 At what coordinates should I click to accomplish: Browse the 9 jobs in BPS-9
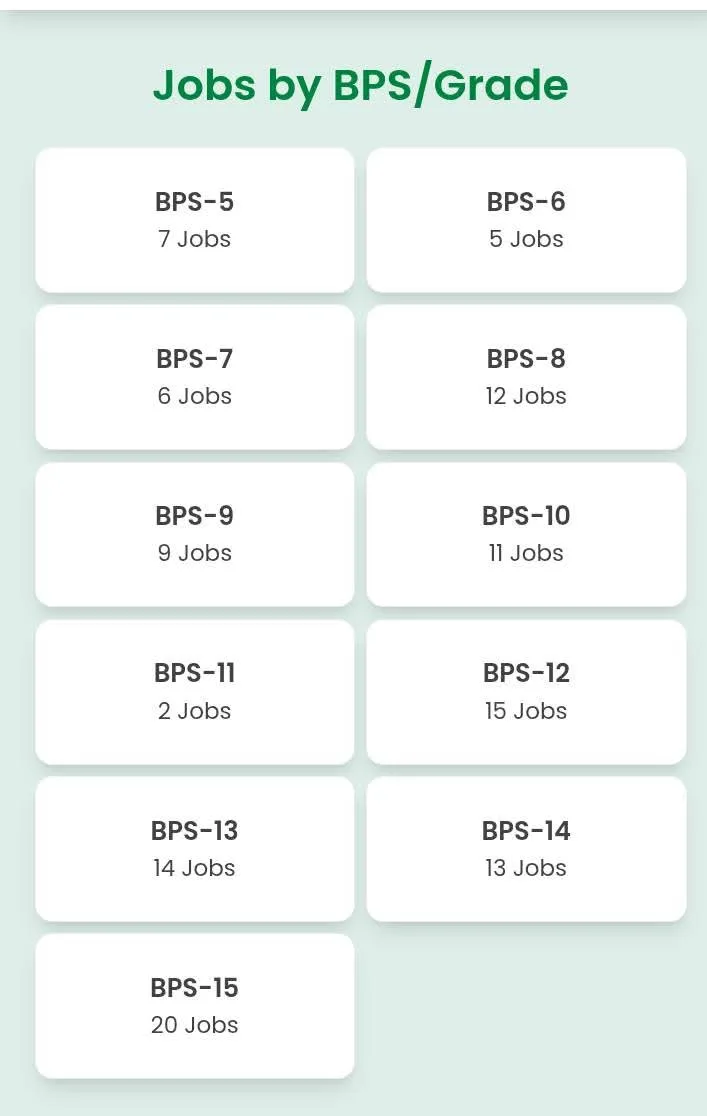click(x=195, y=534)
